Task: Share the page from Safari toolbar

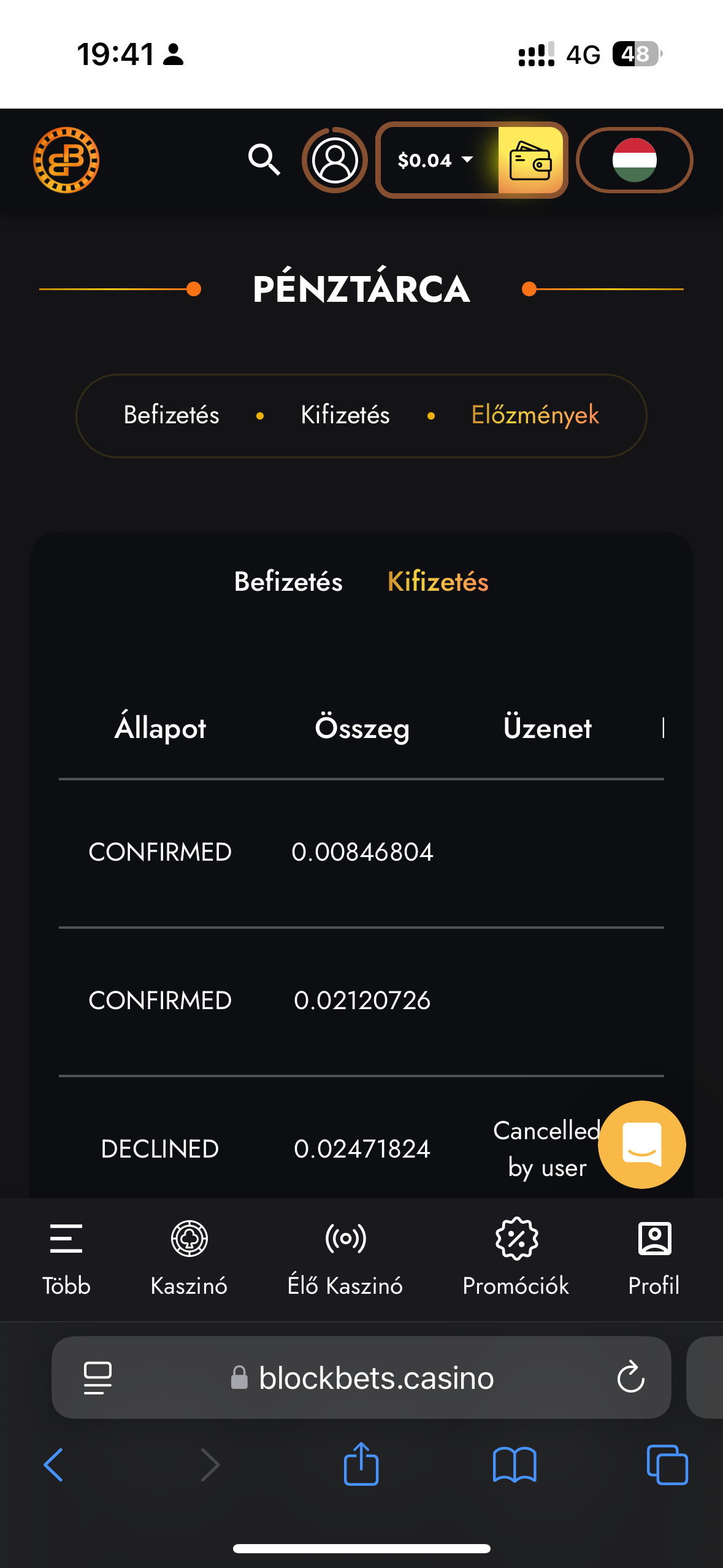Action: [x=361, y=1465]
